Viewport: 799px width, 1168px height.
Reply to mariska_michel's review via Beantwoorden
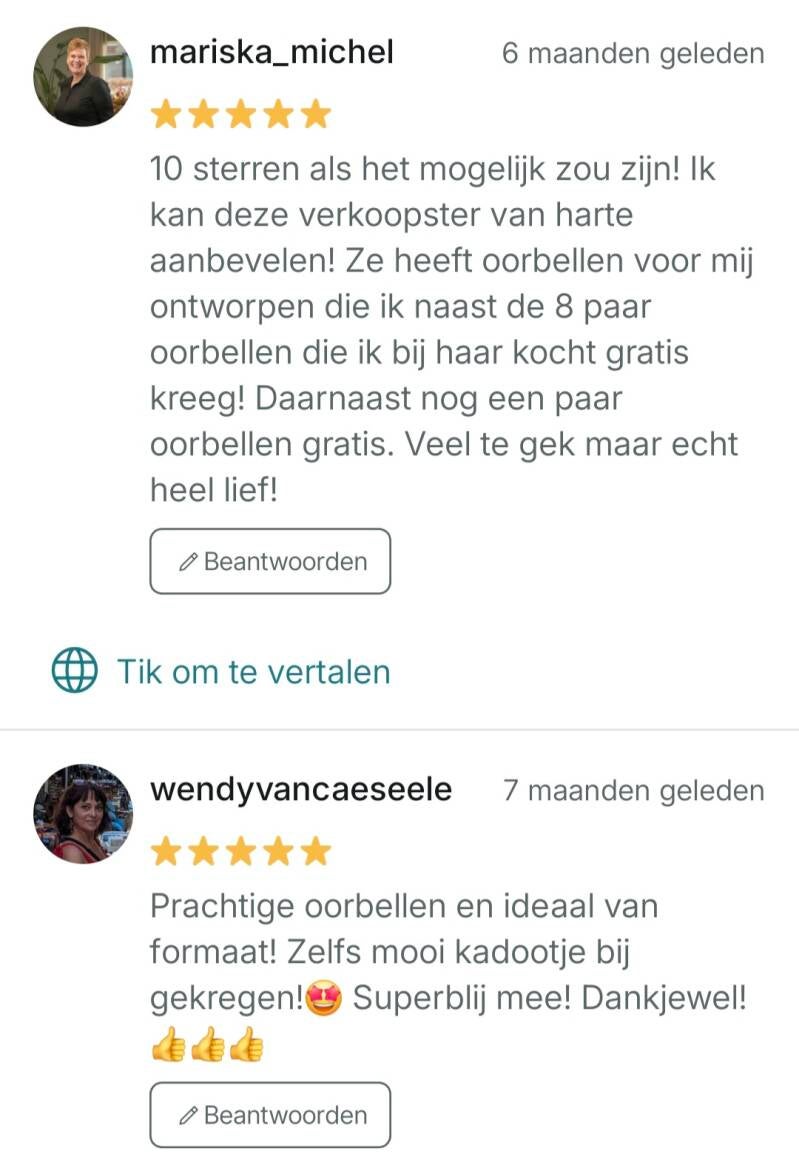(270, 561)
